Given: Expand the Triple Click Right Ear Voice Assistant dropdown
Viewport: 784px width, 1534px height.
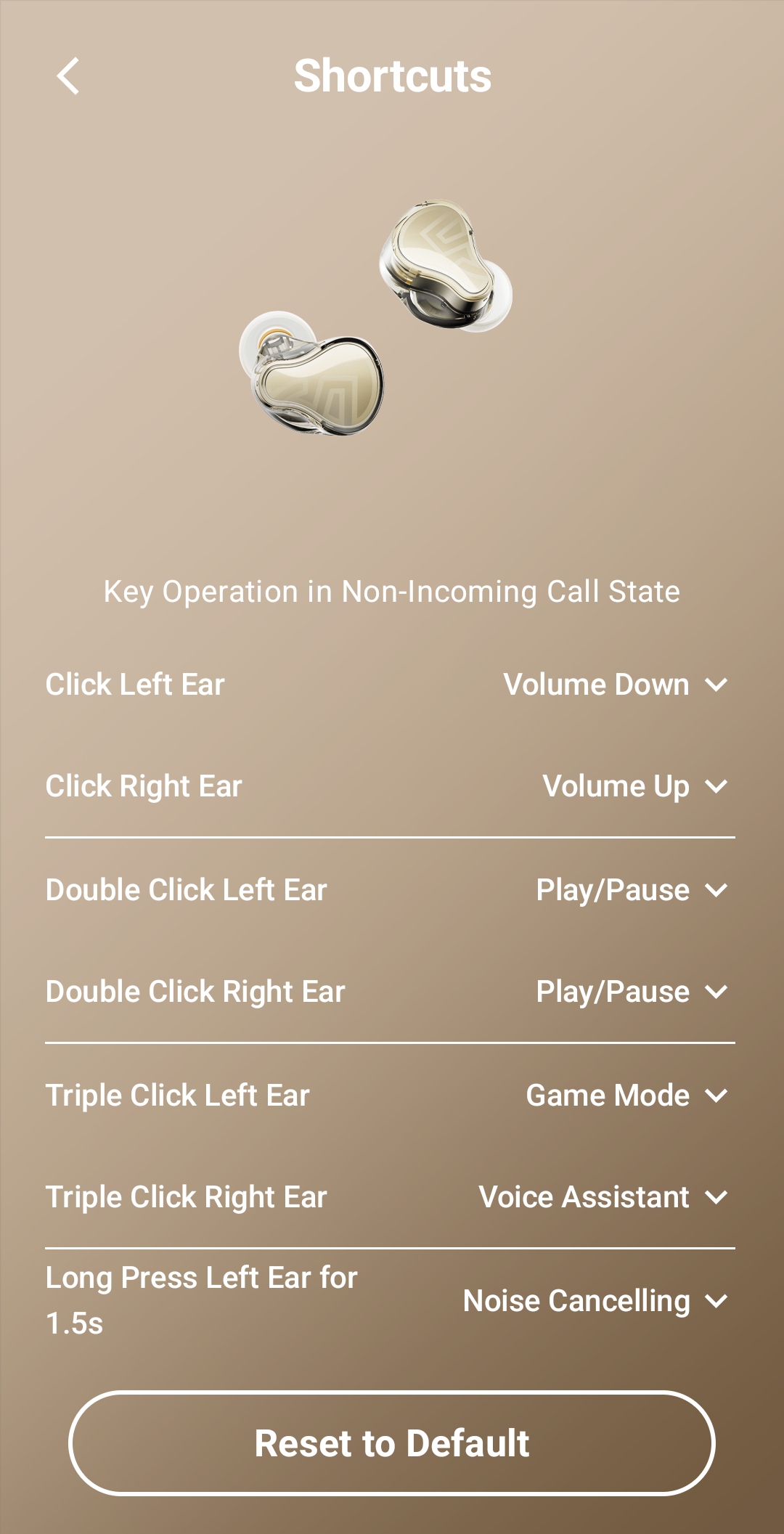Looking at the screenshot, I should 603,1197.
